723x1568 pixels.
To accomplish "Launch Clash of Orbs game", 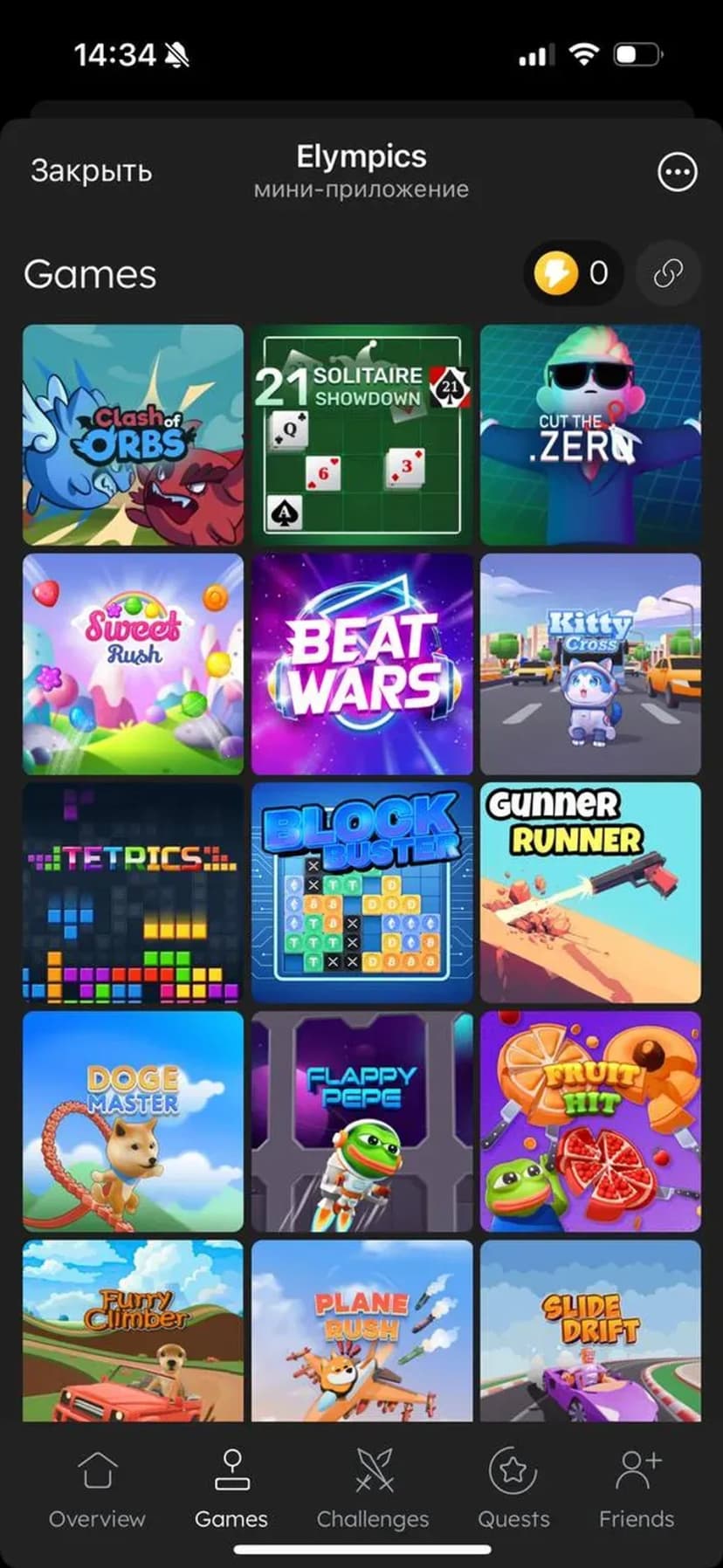I will pyautogui.click(x=133, y=435).
